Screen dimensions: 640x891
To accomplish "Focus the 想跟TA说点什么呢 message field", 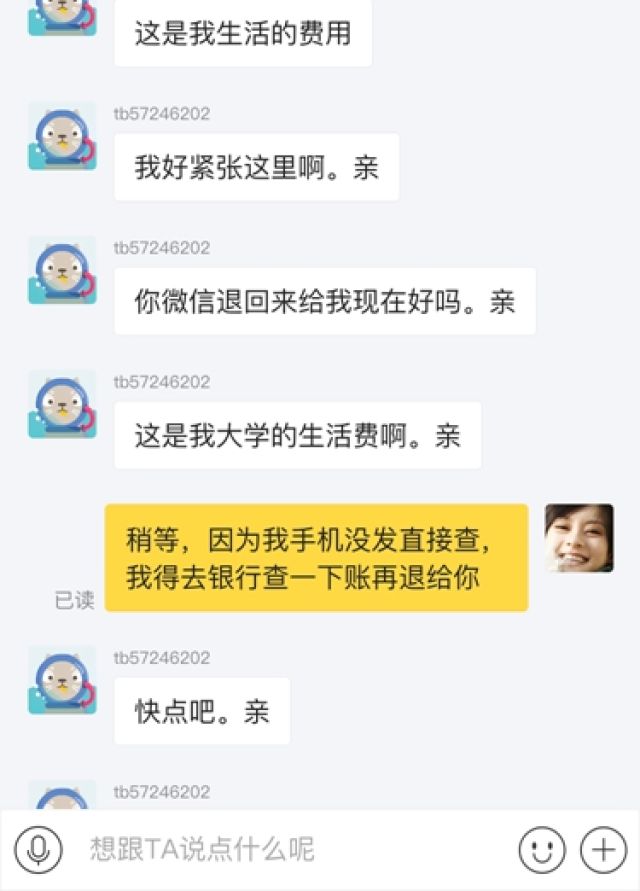I will click(290, 850).
